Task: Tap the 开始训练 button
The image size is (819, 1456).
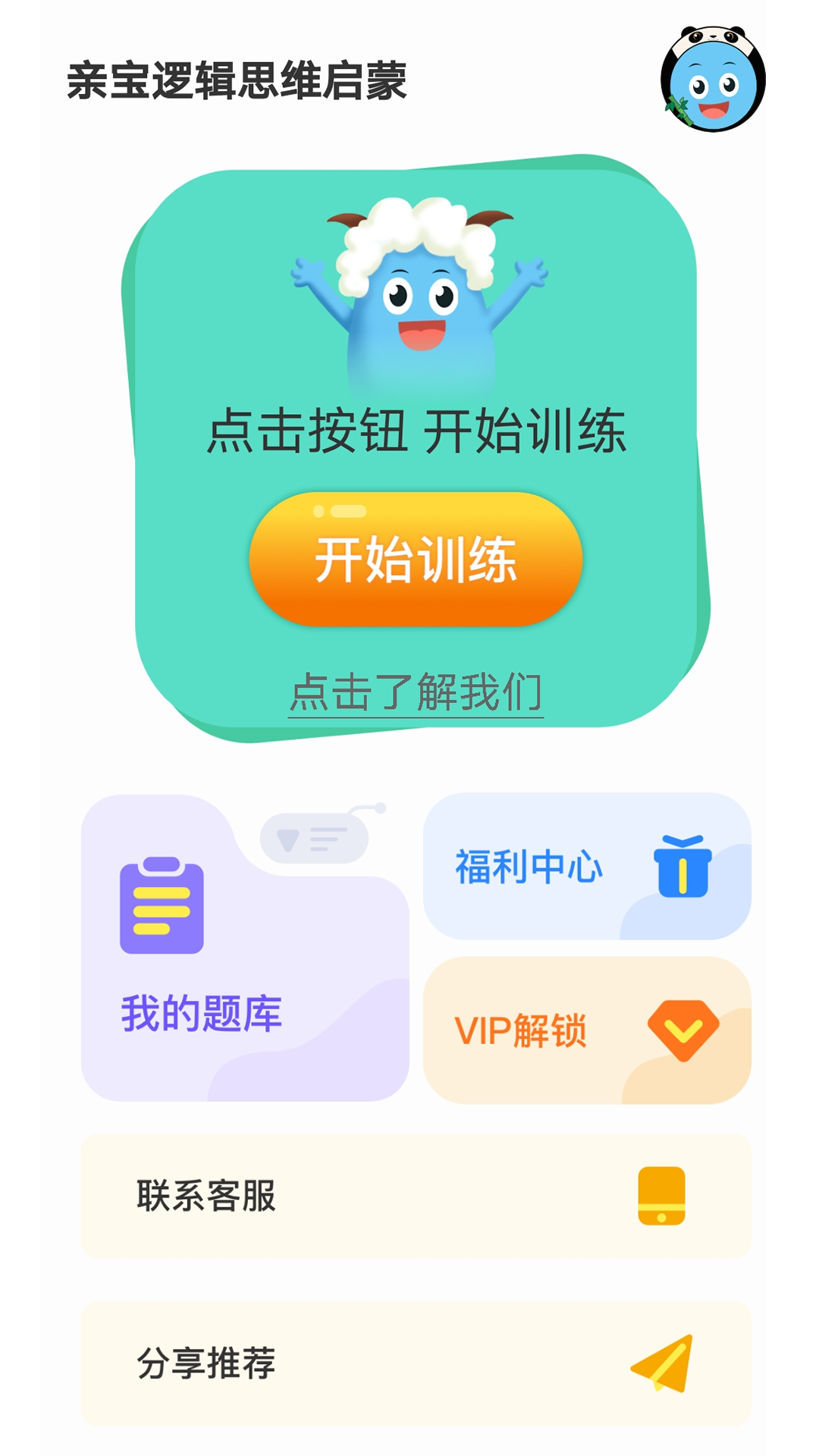Action: pos(416,560)
